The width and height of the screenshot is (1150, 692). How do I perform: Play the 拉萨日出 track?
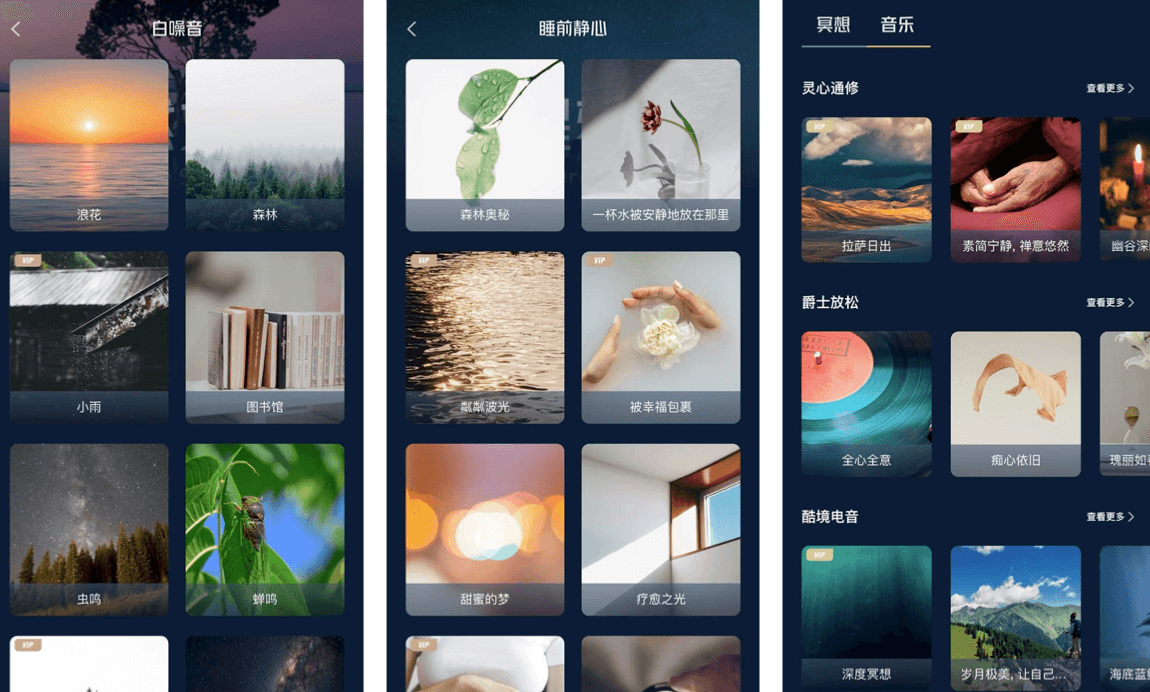(x=866, y=190)
